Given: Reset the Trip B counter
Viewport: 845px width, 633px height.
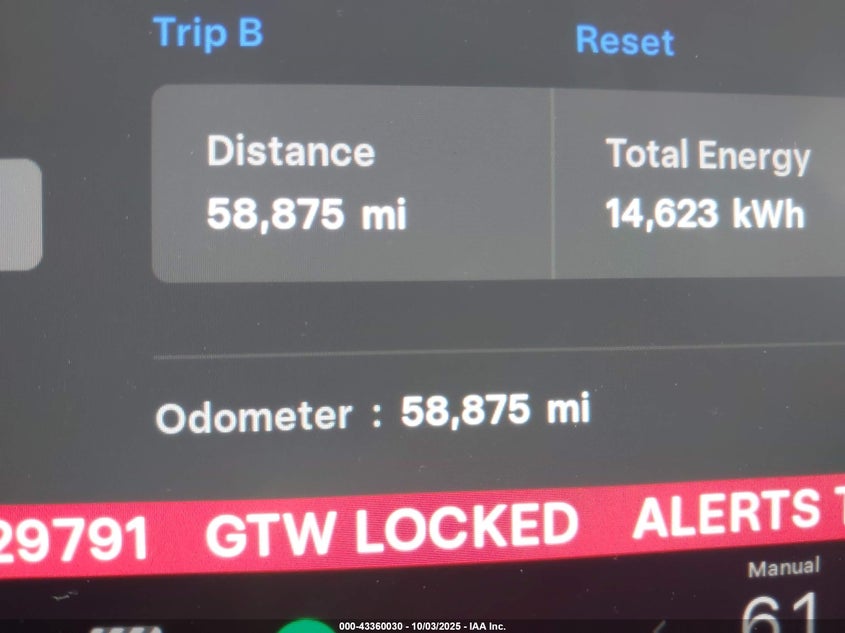Looking at the screenshot, I should [x=624, y=41].
